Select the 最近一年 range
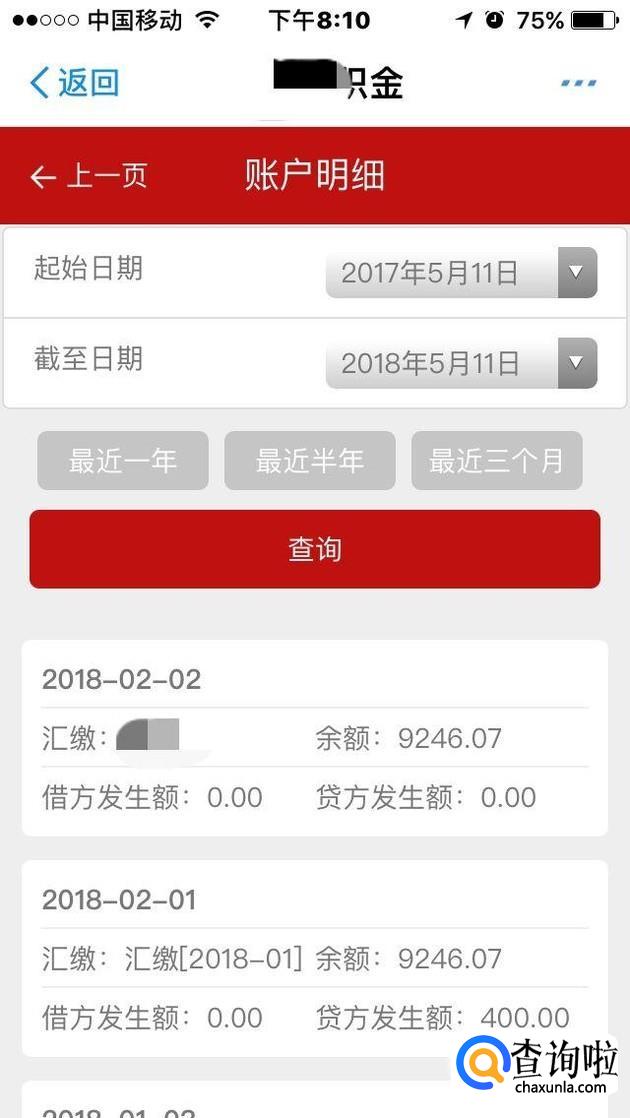Image resolution: width=630 pixels, height=1118 pixels. [x=123, y=461]
